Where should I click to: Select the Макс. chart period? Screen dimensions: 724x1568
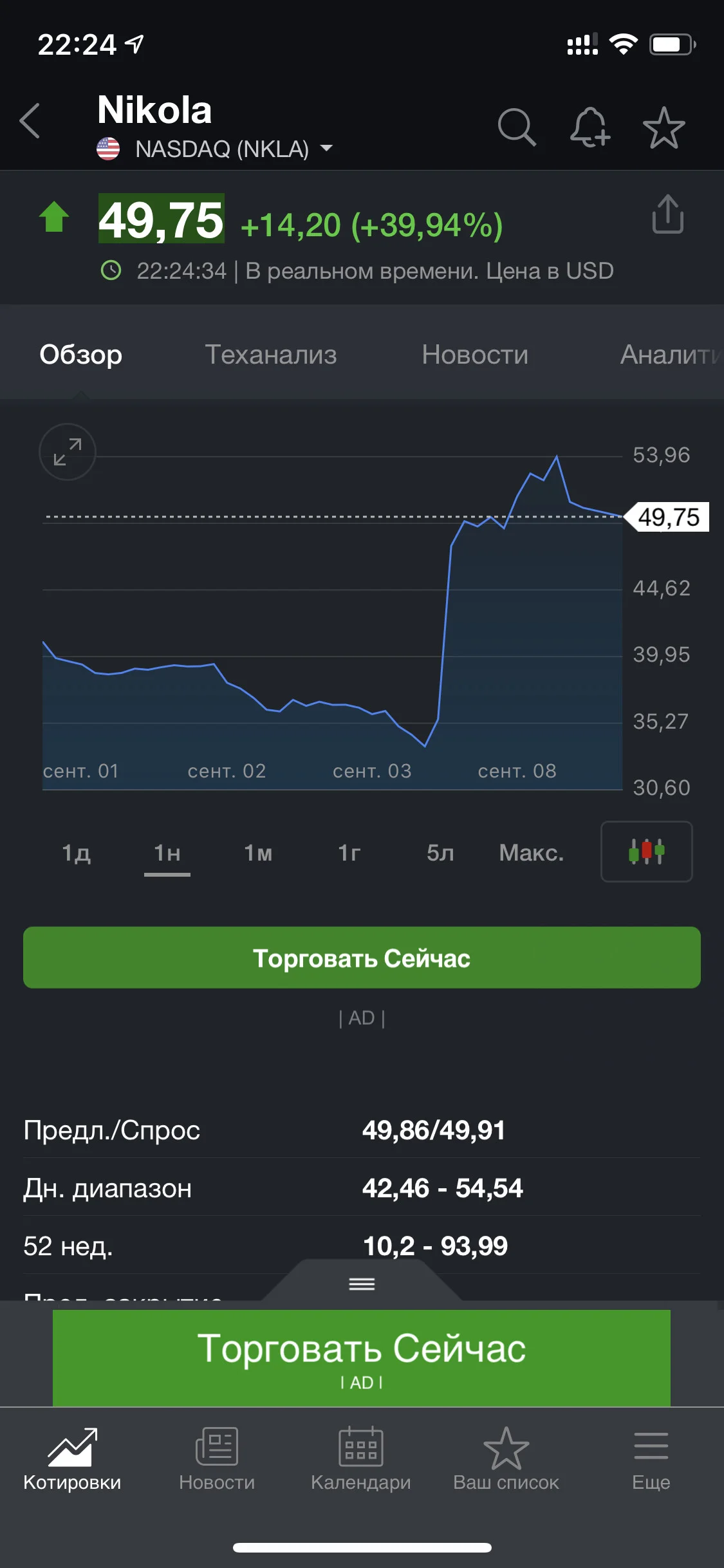[532, 853]
